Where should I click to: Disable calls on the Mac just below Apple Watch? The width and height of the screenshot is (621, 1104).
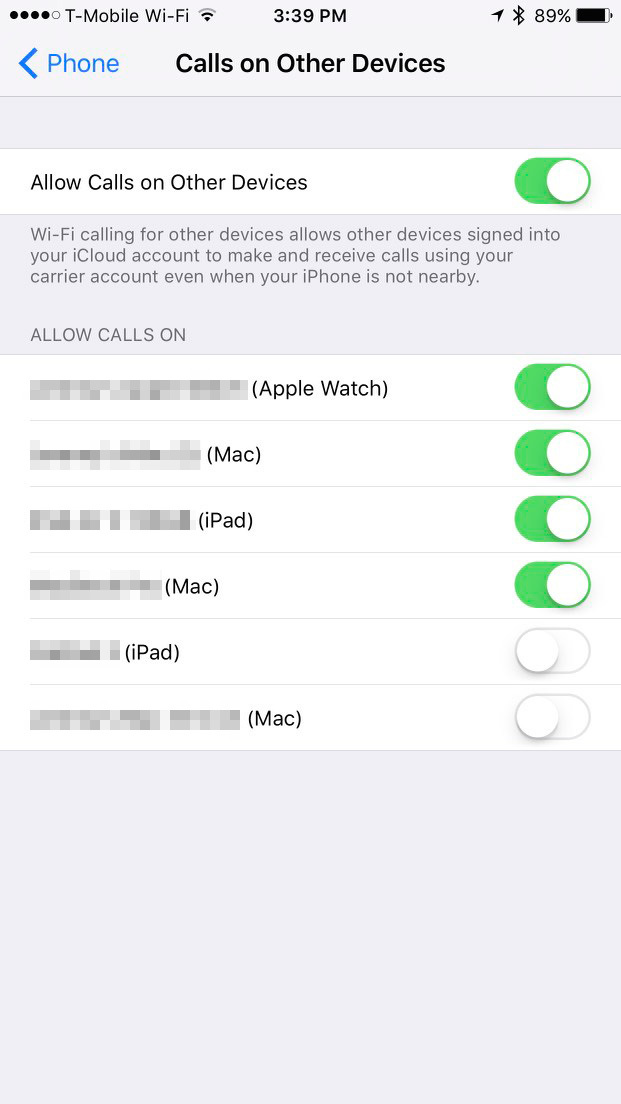(552, 454)
